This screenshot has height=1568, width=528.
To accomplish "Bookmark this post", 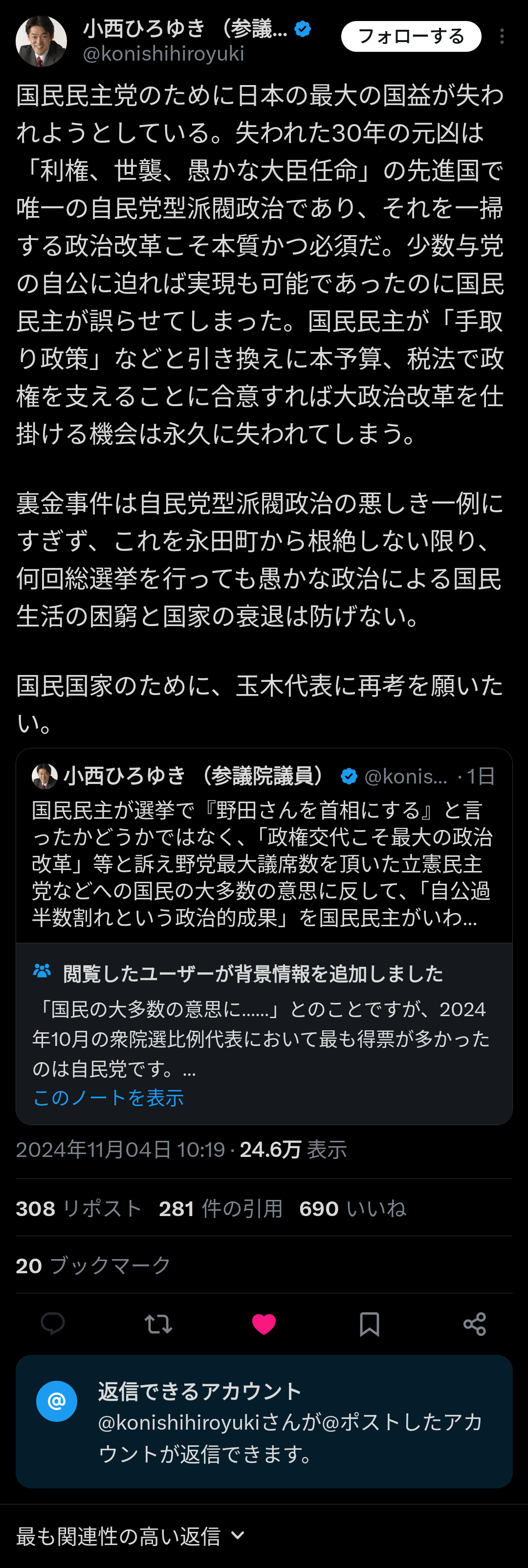I will 369,1324.
